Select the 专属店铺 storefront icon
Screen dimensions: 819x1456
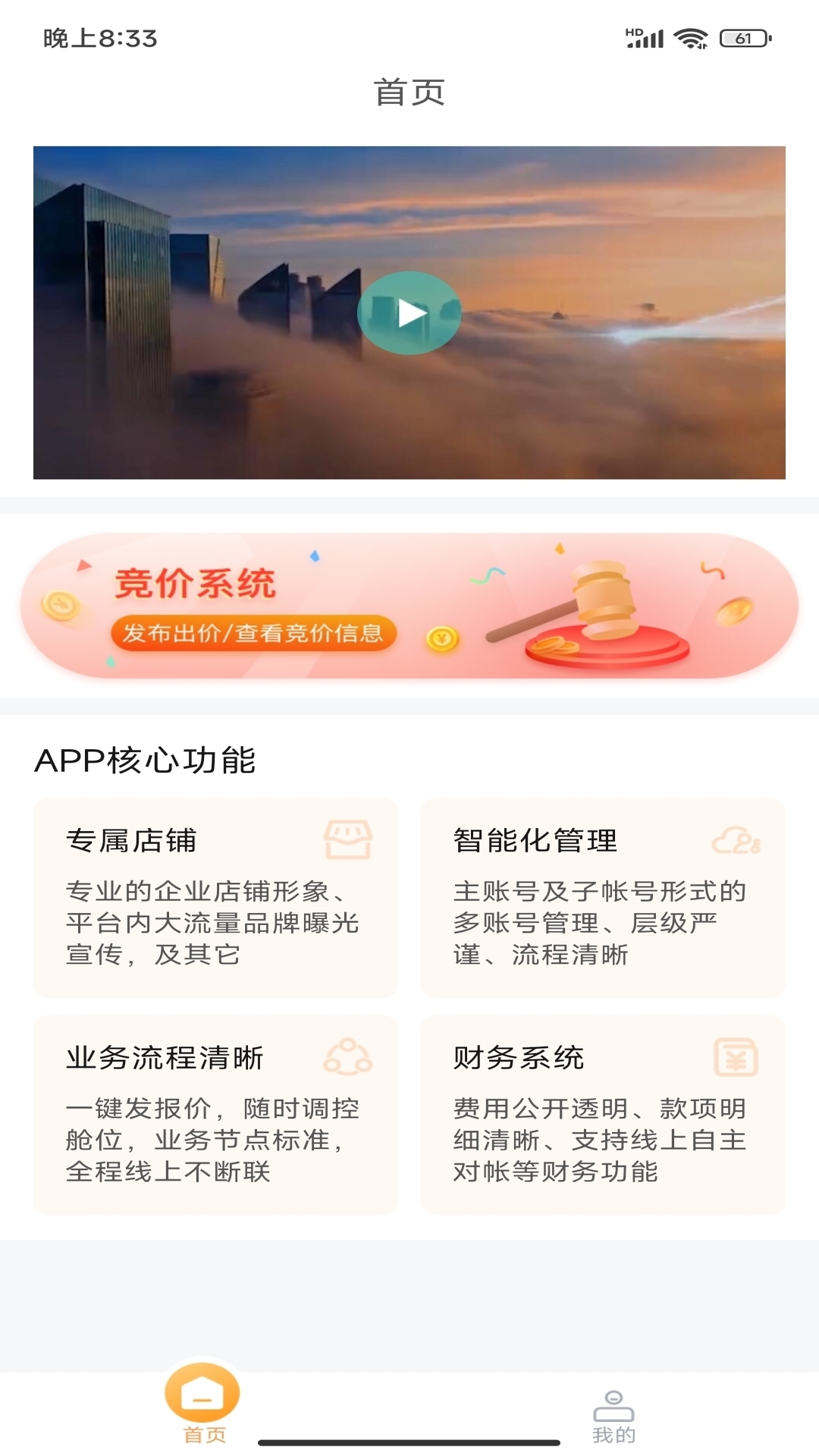click(348, 840)
